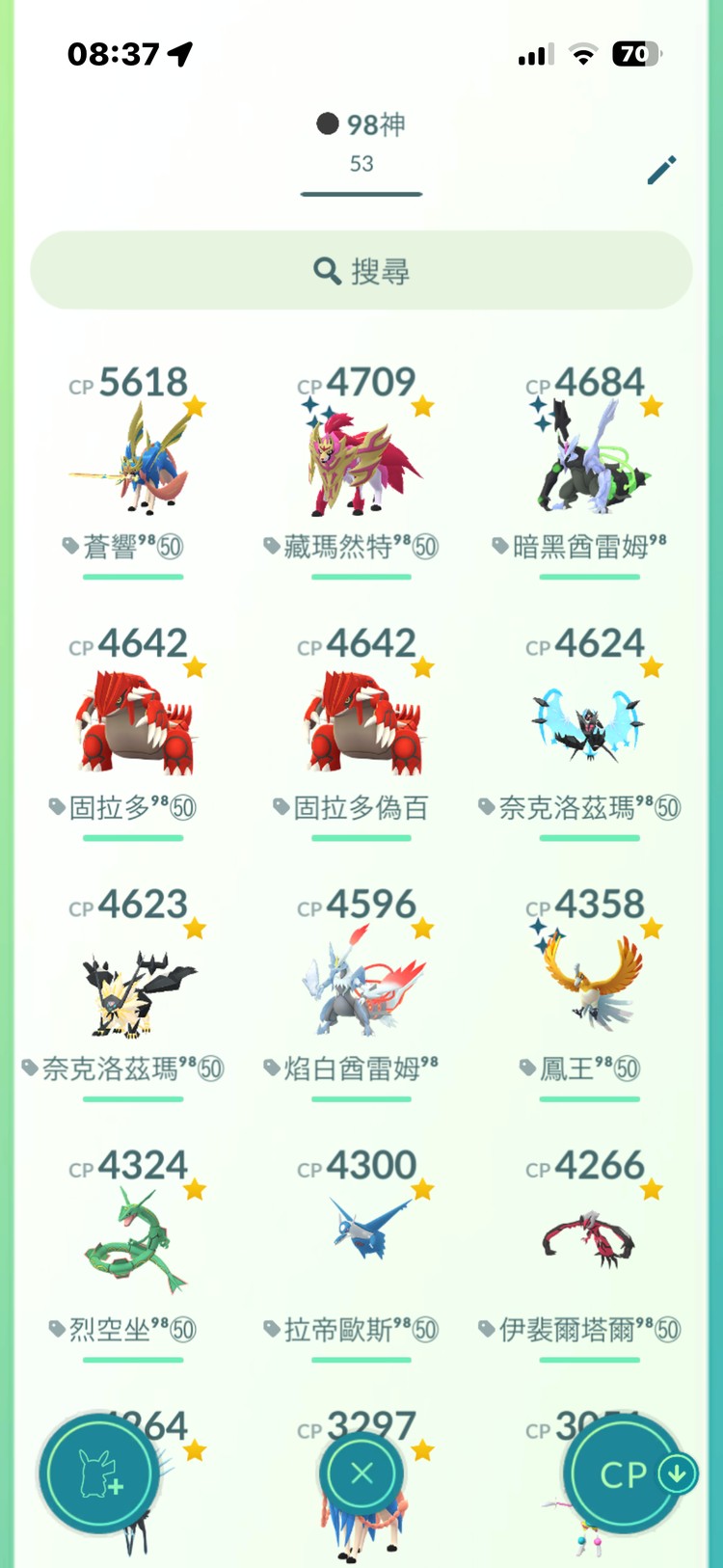The height and width of the screenshot is (1568, 723).
Task: Close the Pokémon list with the X button
Action: click(361, 1473)
